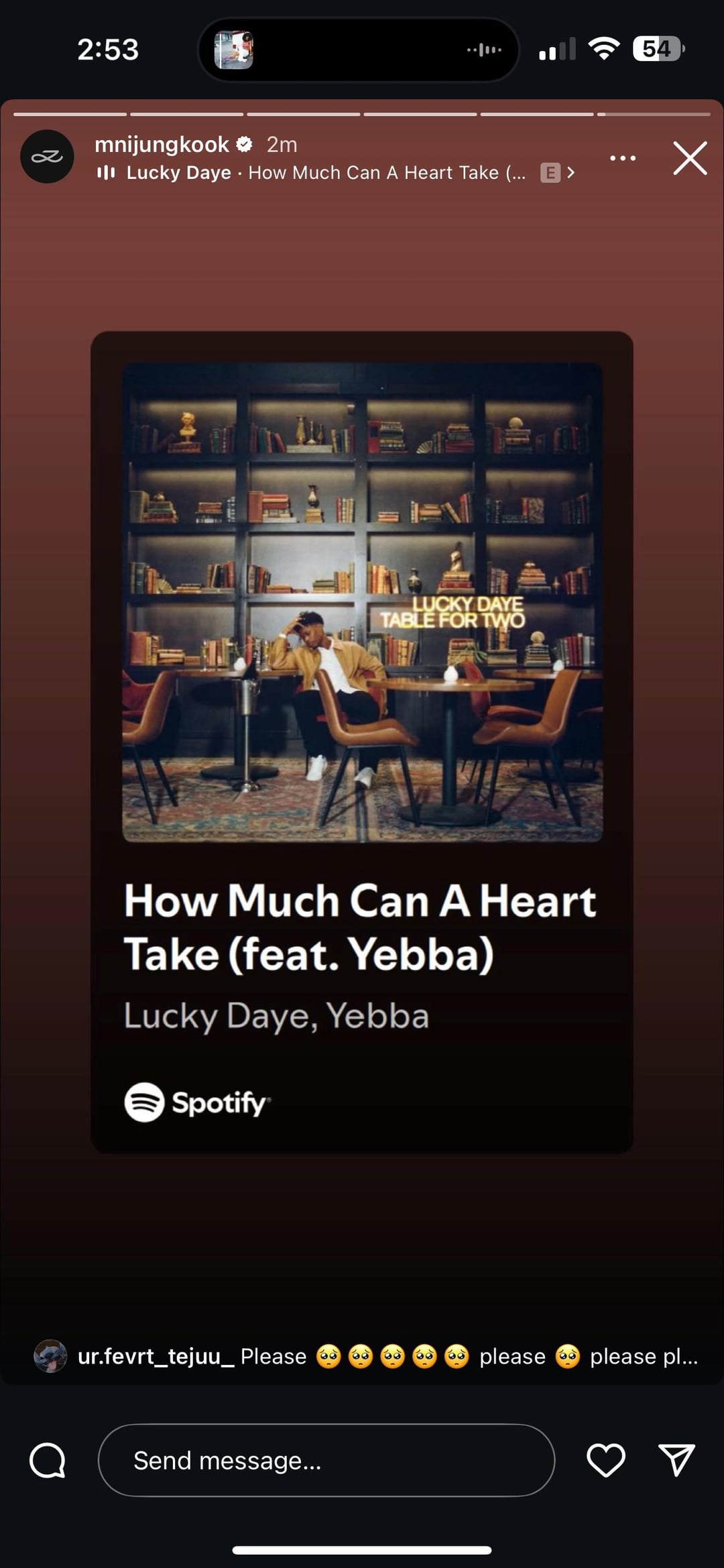
Task: Close the story viewer
Action: [x=690, y=159]
